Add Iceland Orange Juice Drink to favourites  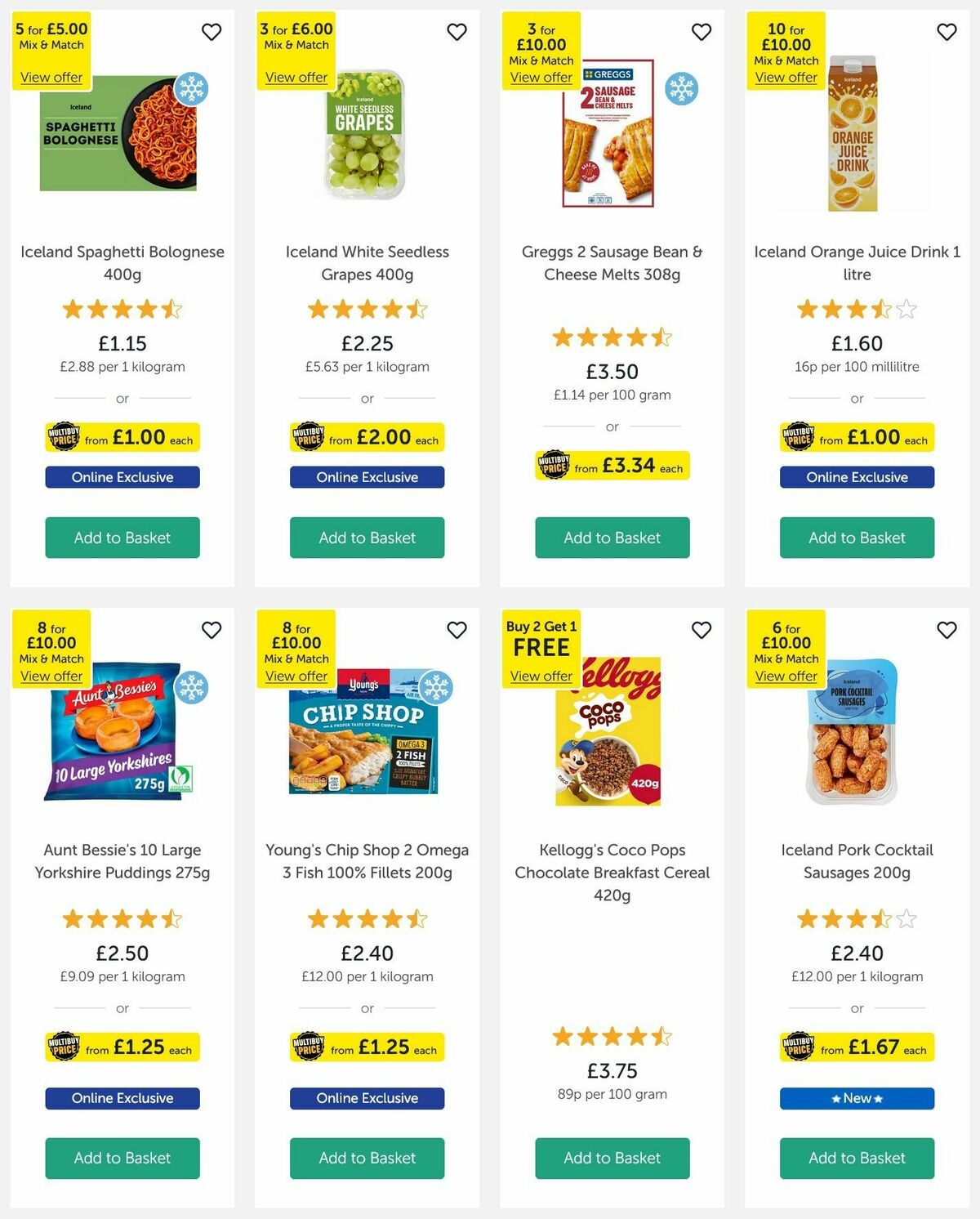(947, 33)
